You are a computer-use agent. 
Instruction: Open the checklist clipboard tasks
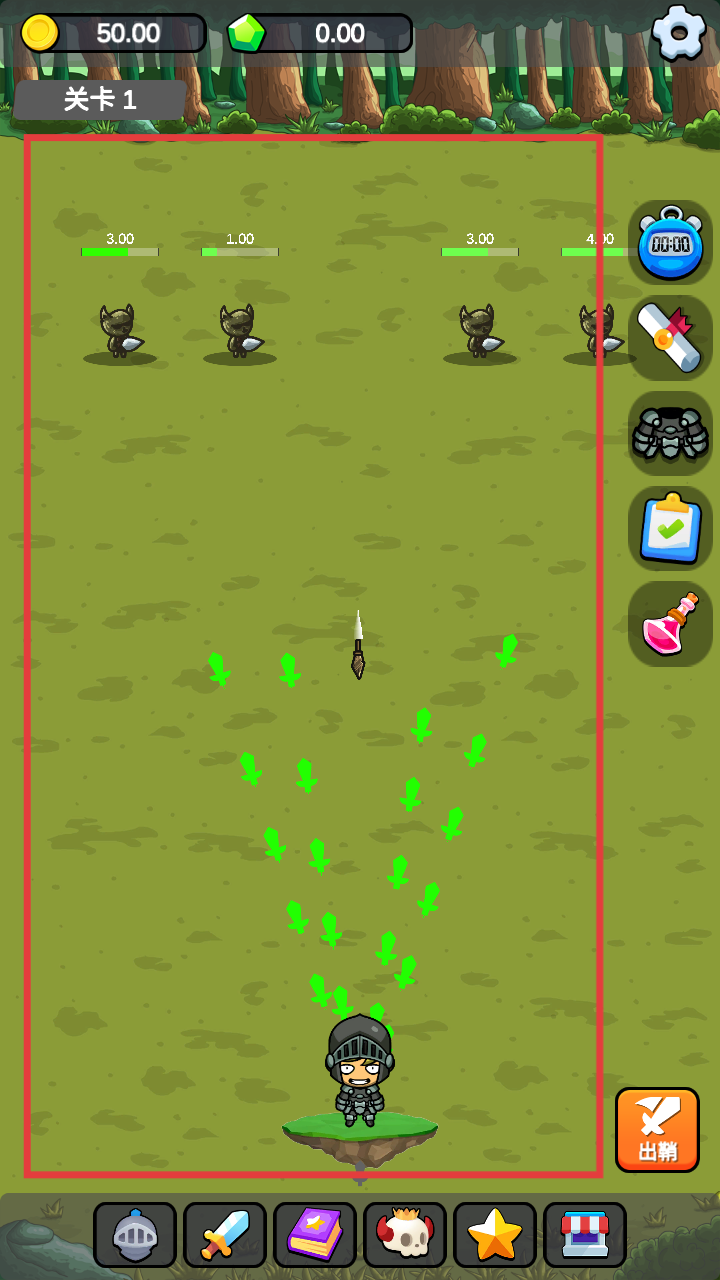(670, 528)
